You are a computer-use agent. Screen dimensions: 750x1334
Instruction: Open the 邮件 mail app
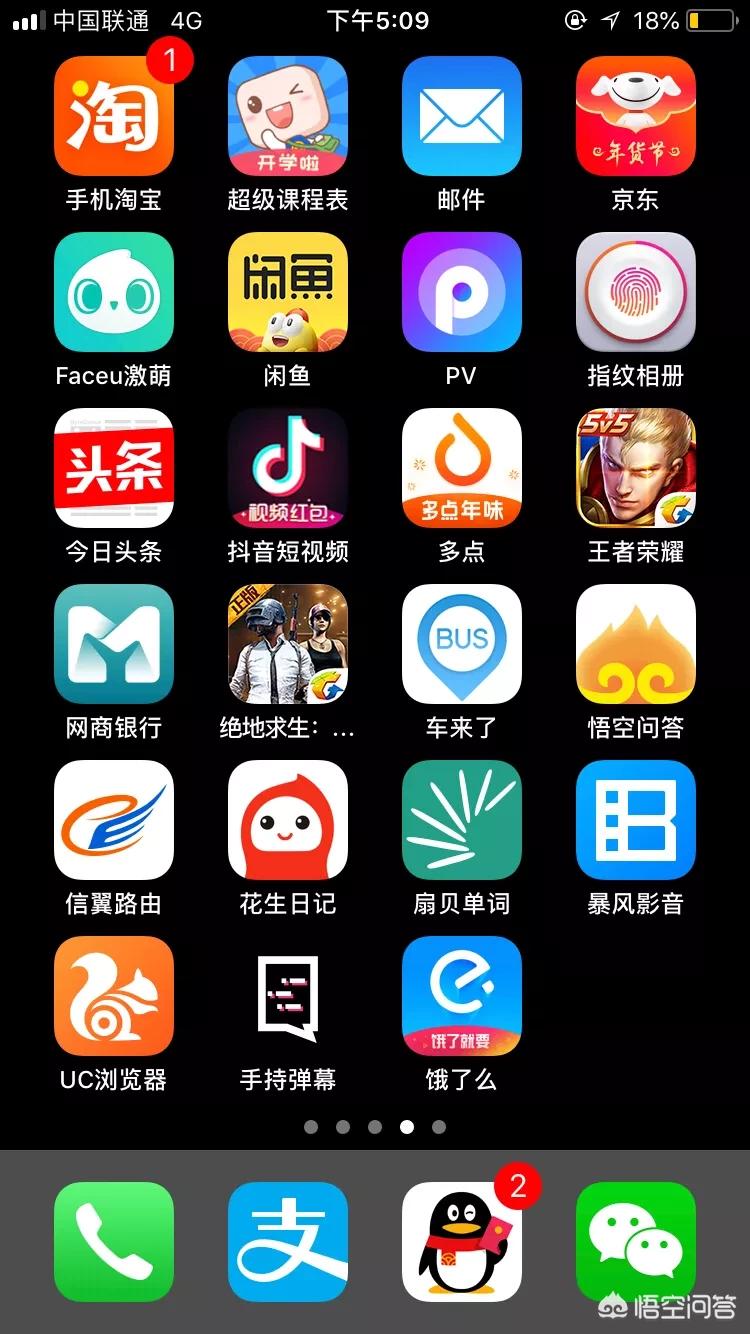point(462,116)
